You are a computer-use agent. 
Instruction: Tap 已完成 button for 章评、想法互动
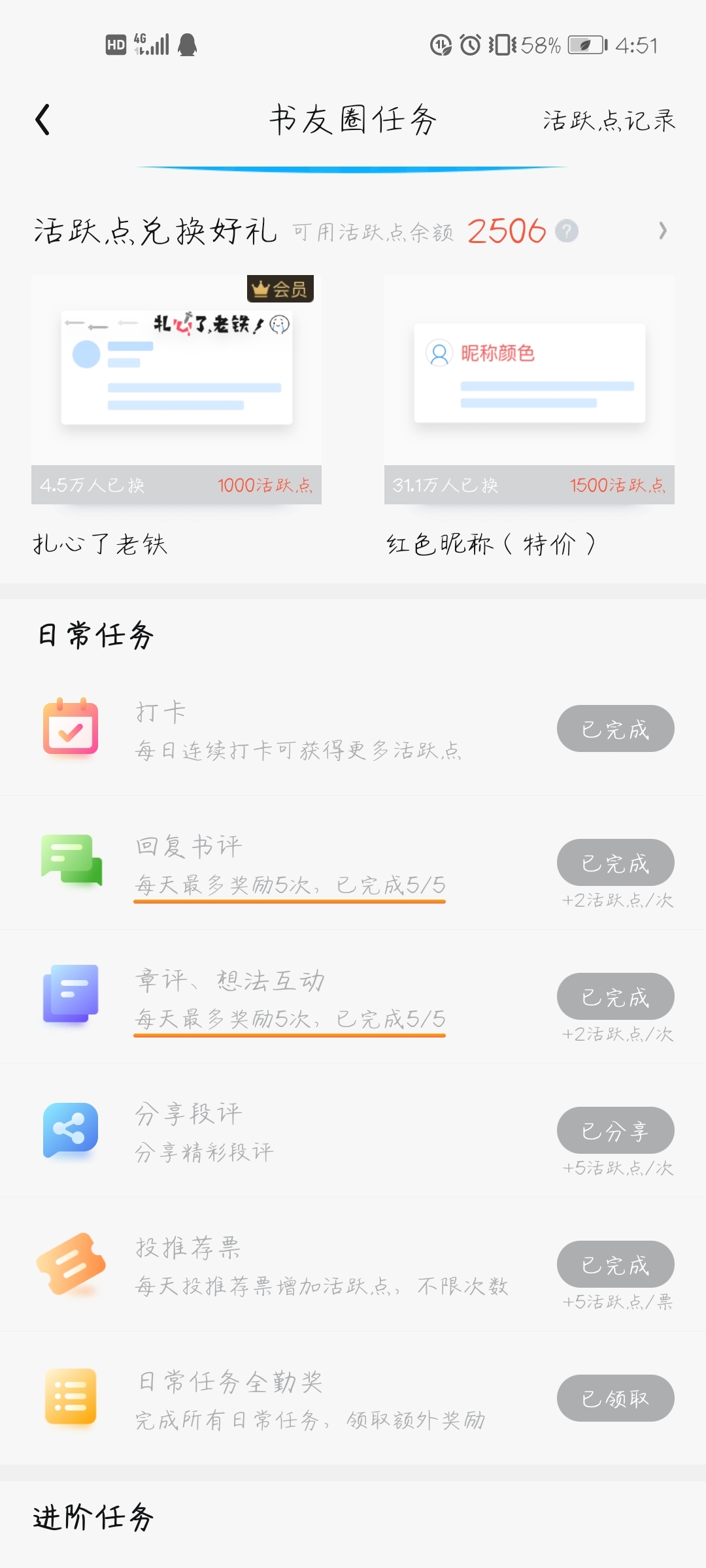tap(616, 996)
